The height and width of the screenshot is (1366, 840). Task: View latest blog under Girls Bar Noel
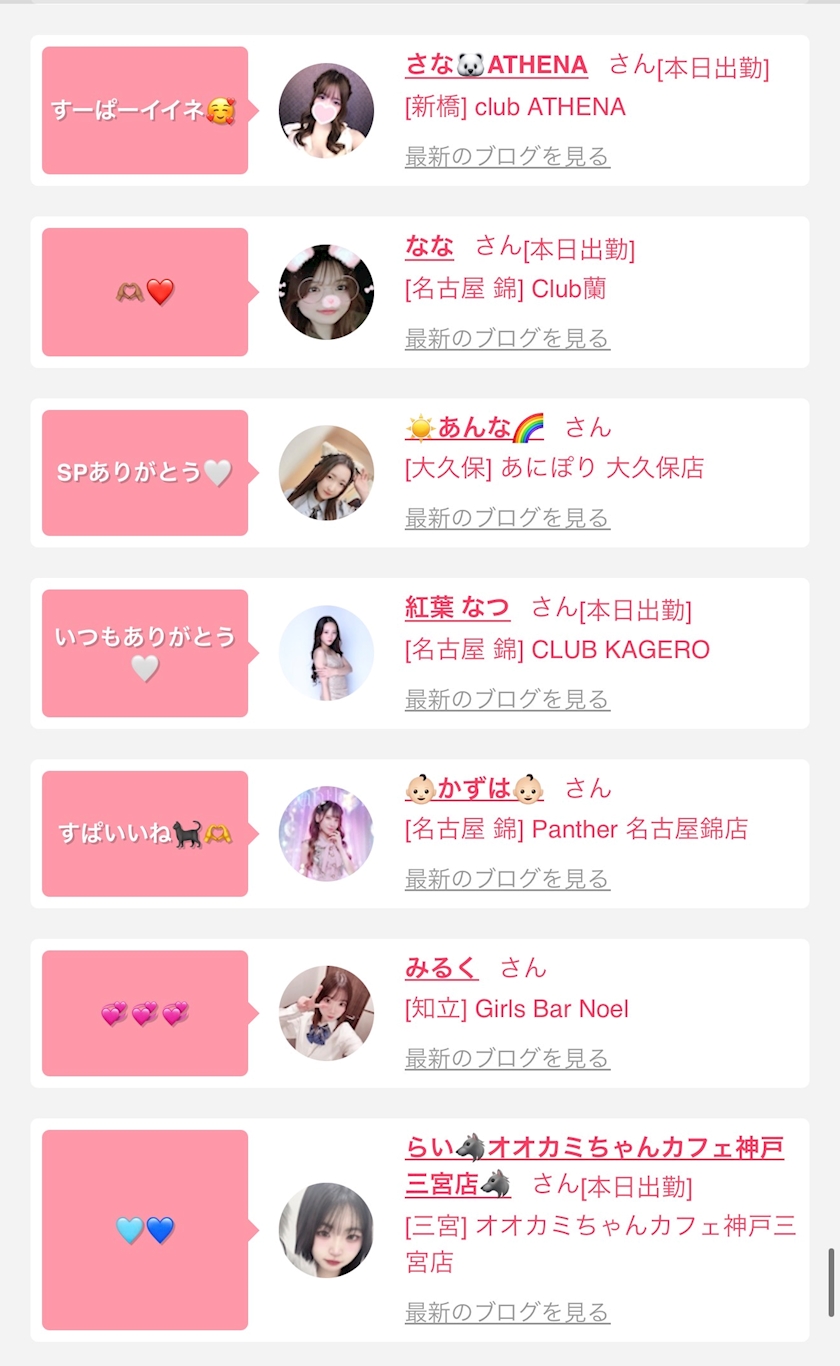507,1058
